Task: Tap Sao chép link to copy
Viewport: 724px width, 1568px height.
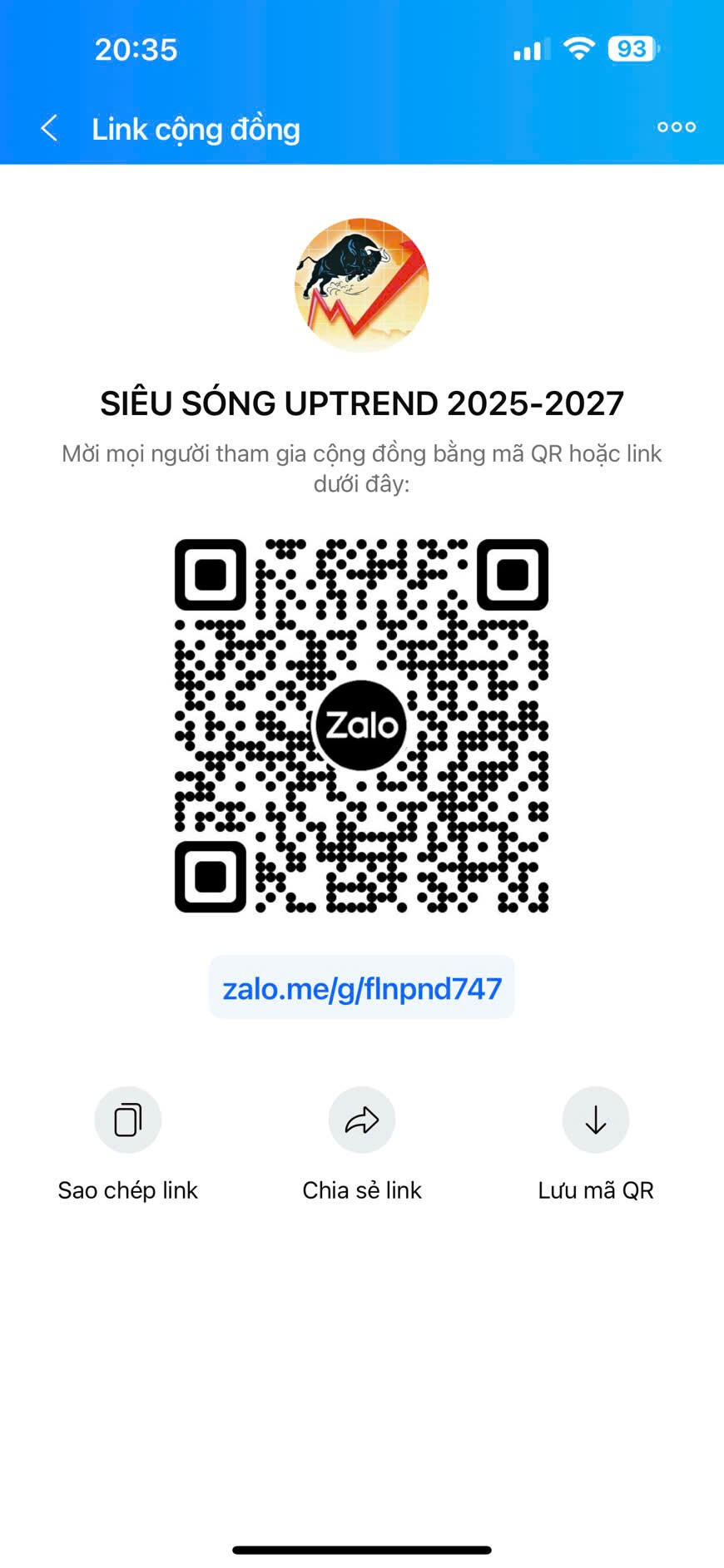Action: (x=128, y=1120)
